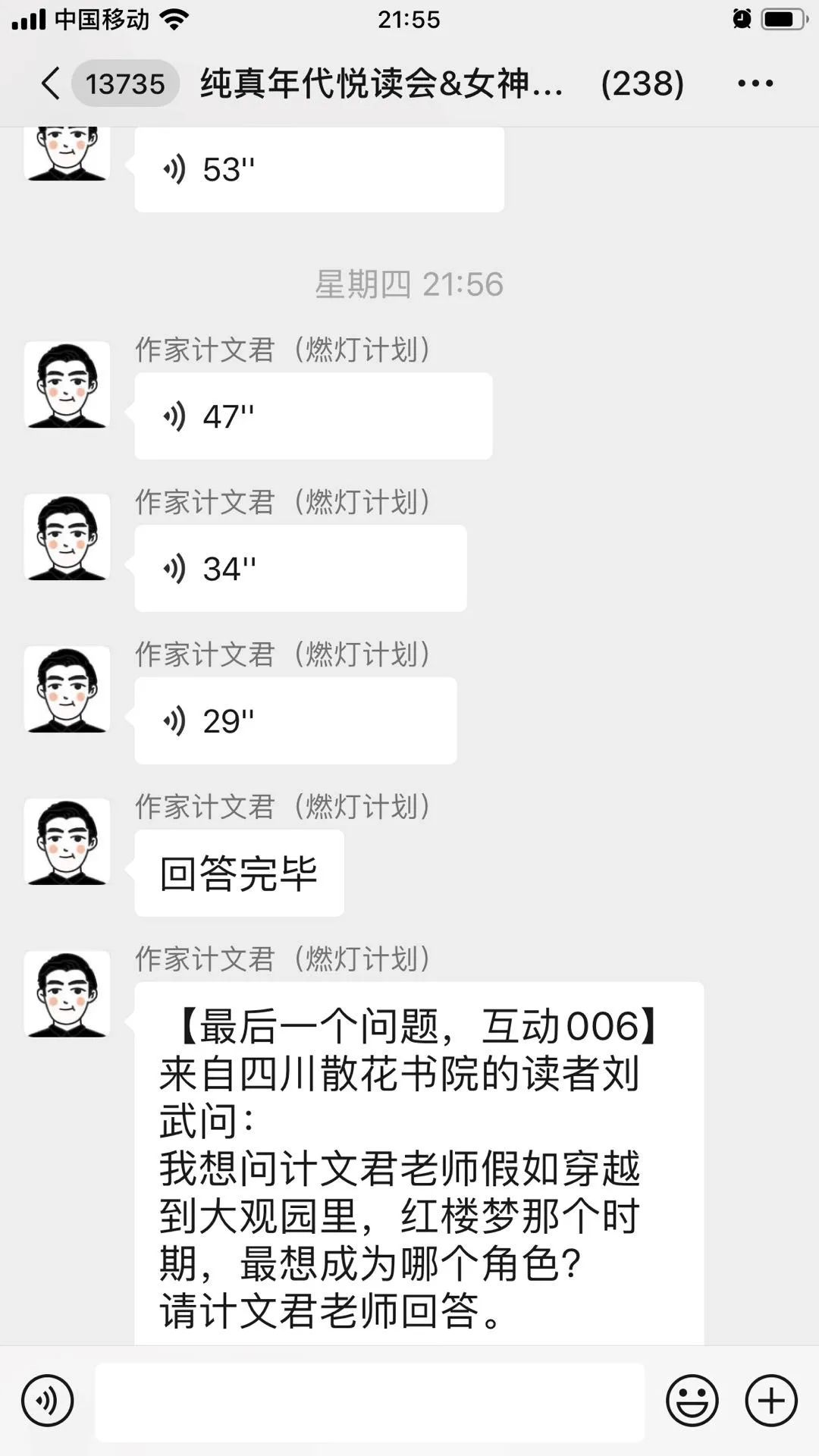Image resolution: width=819 pixels, height=1456 pixels.
Task: Play the 34-second voice message
Action: coord(300,569)
